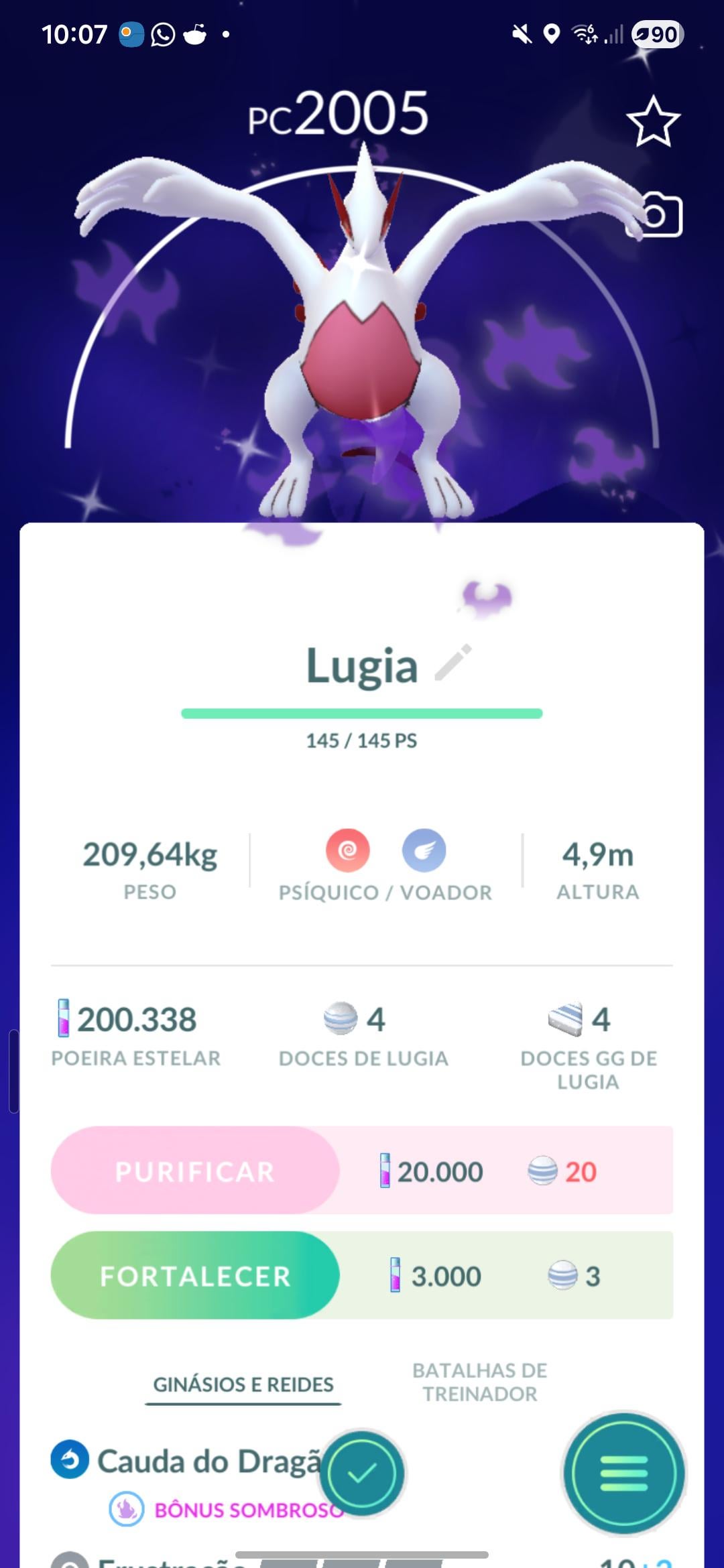The image size is (724, 1568).
Task: Edit Lugia's nickname with the pencil
Action: tap(454, 663)
